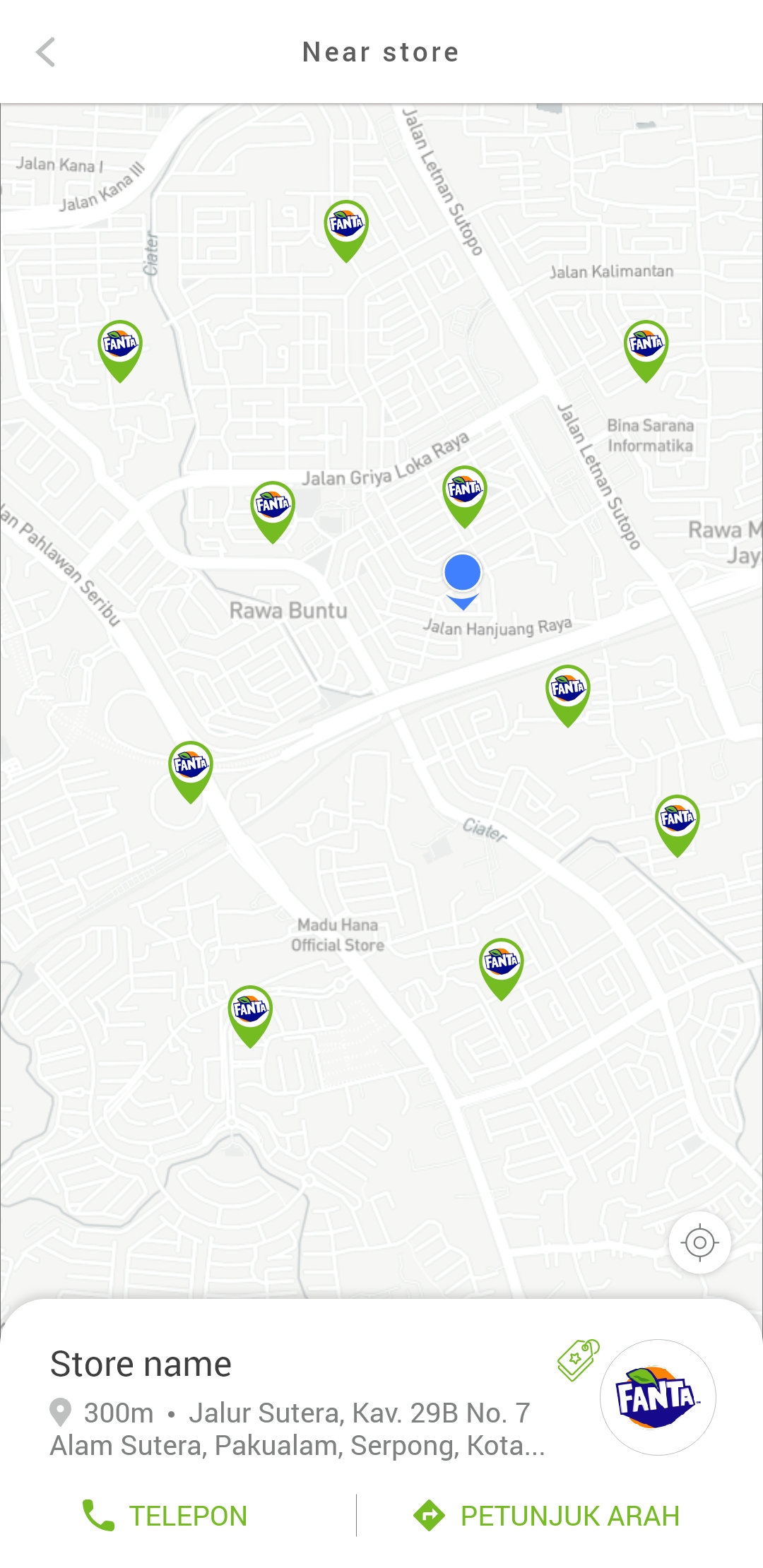The height and width of the screenshot is (1568, 763).
Task: Go back from Near store screen
Action: click(46, 52)
